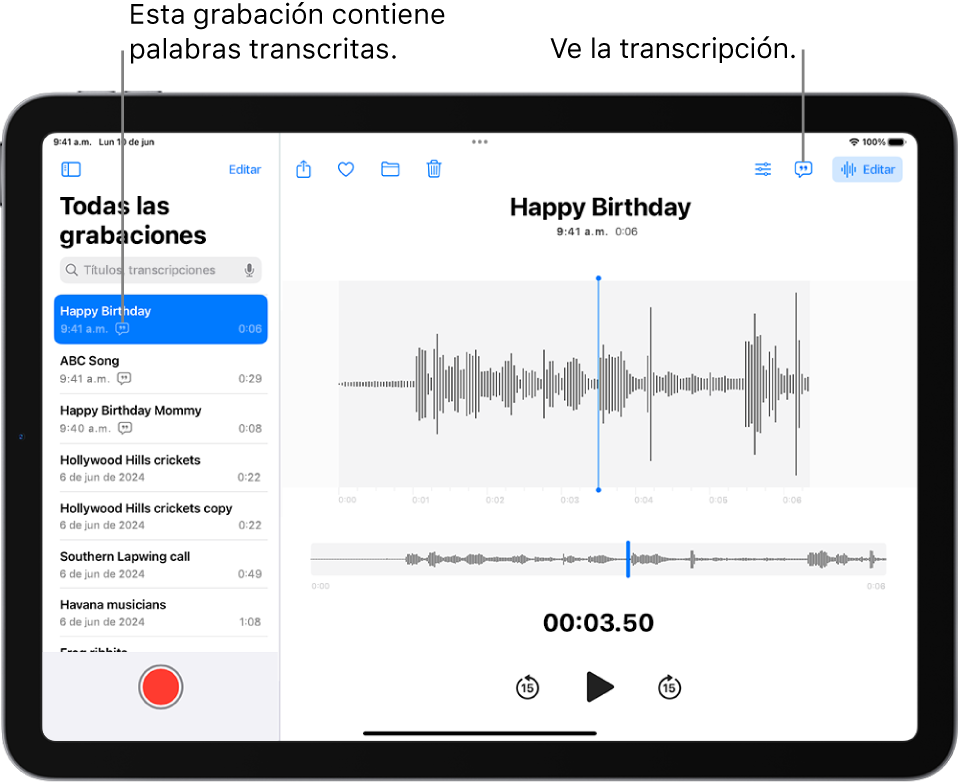
Task: Start a new recording with the red button
Action: (x=160, y=688)
